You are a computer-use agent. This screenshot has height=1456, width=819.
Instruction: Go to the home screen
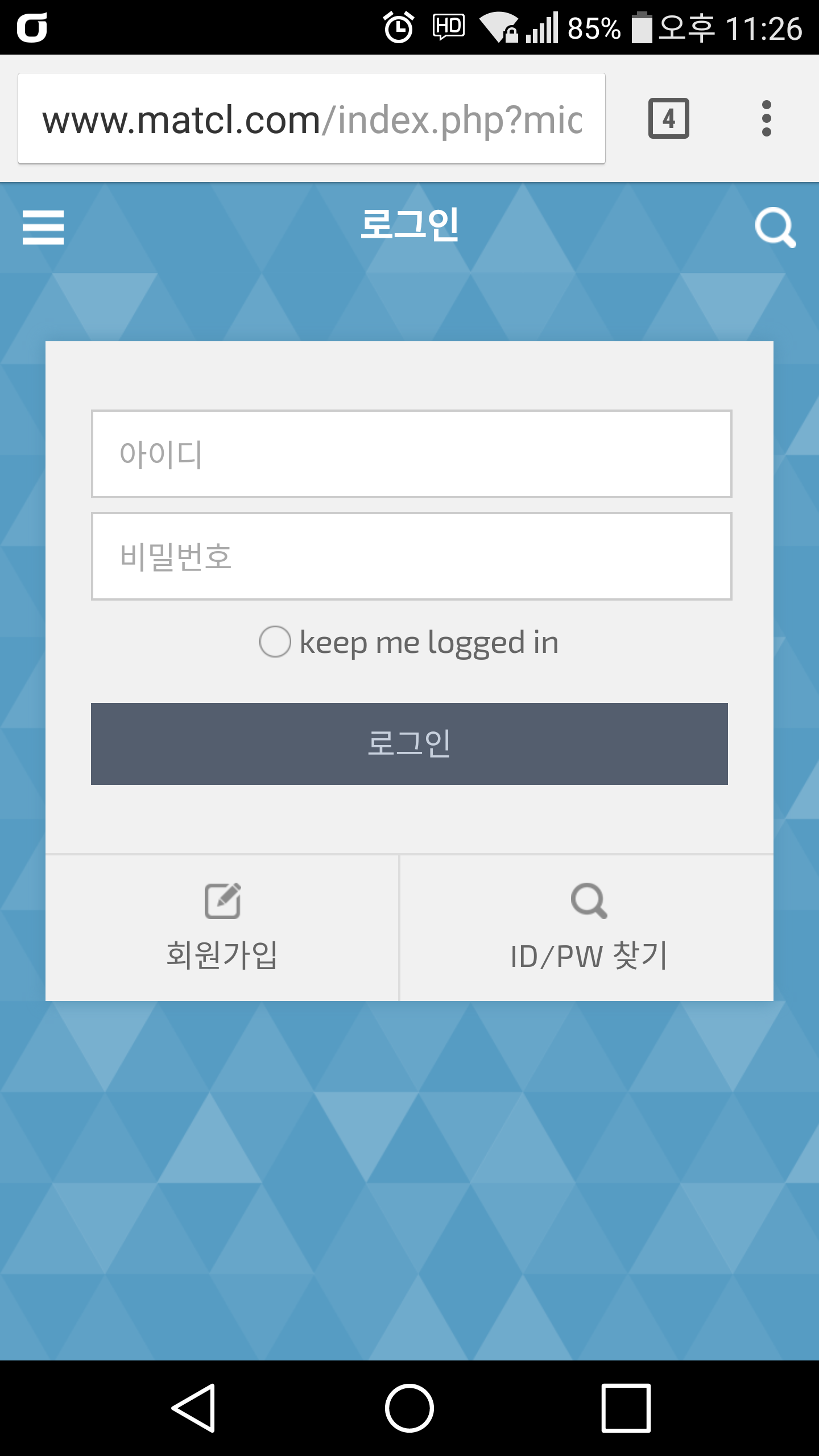409,1408
